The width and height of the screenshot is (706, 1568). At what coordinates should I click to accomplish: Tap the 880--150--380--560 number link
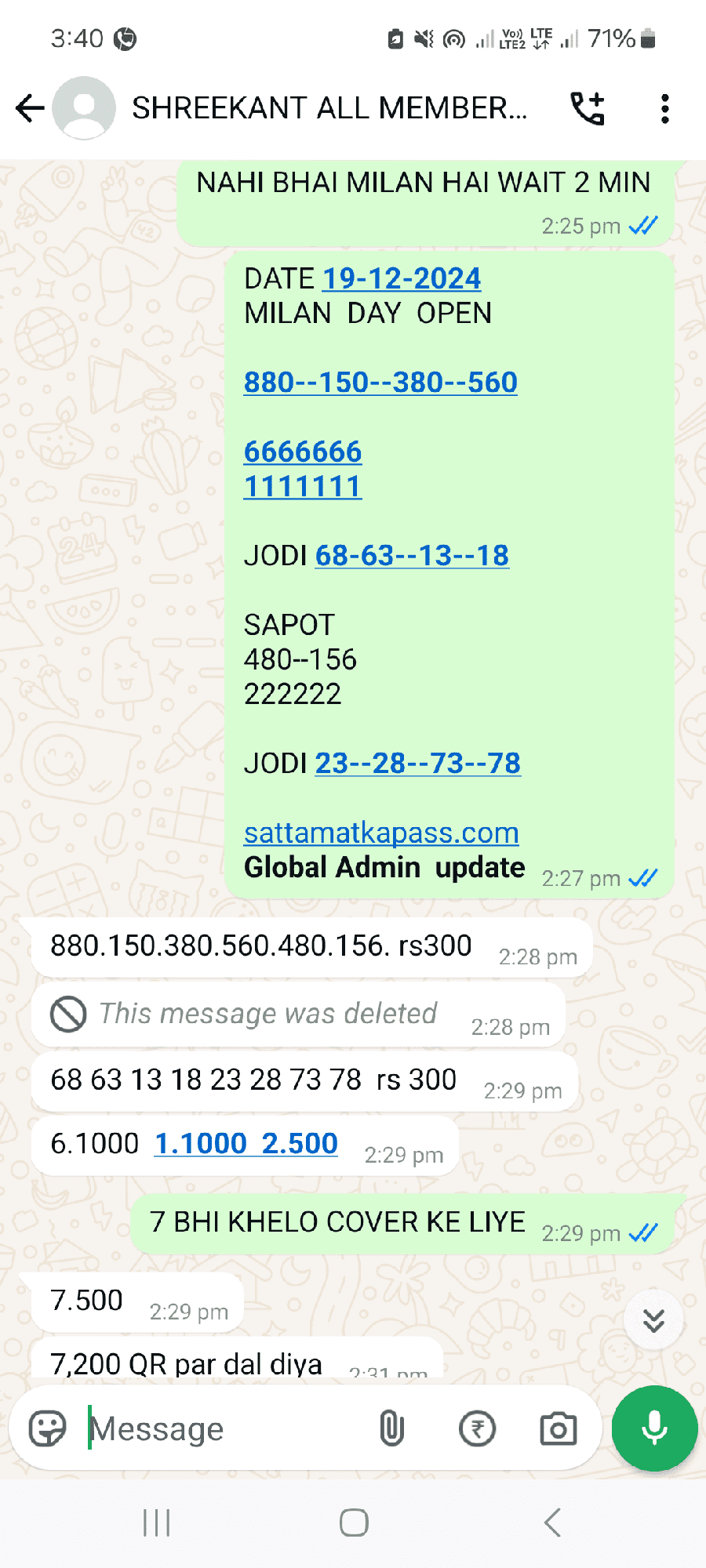pos(380,383)
